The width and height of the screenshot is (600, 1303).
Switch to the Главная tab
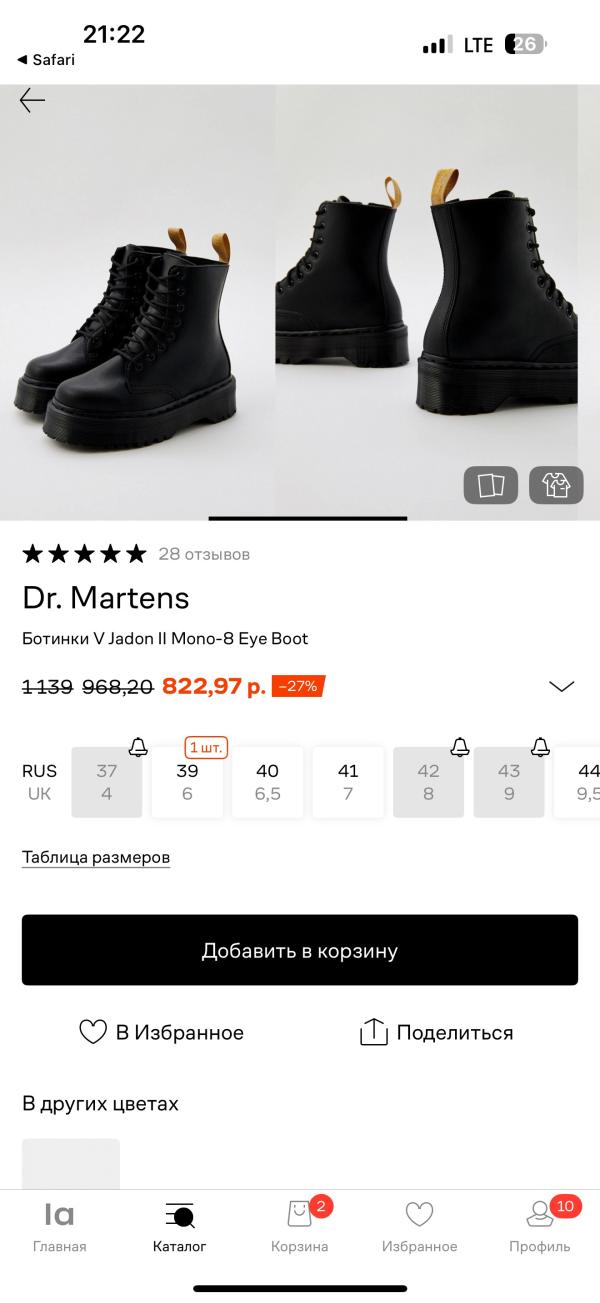tap(59, 1227)
